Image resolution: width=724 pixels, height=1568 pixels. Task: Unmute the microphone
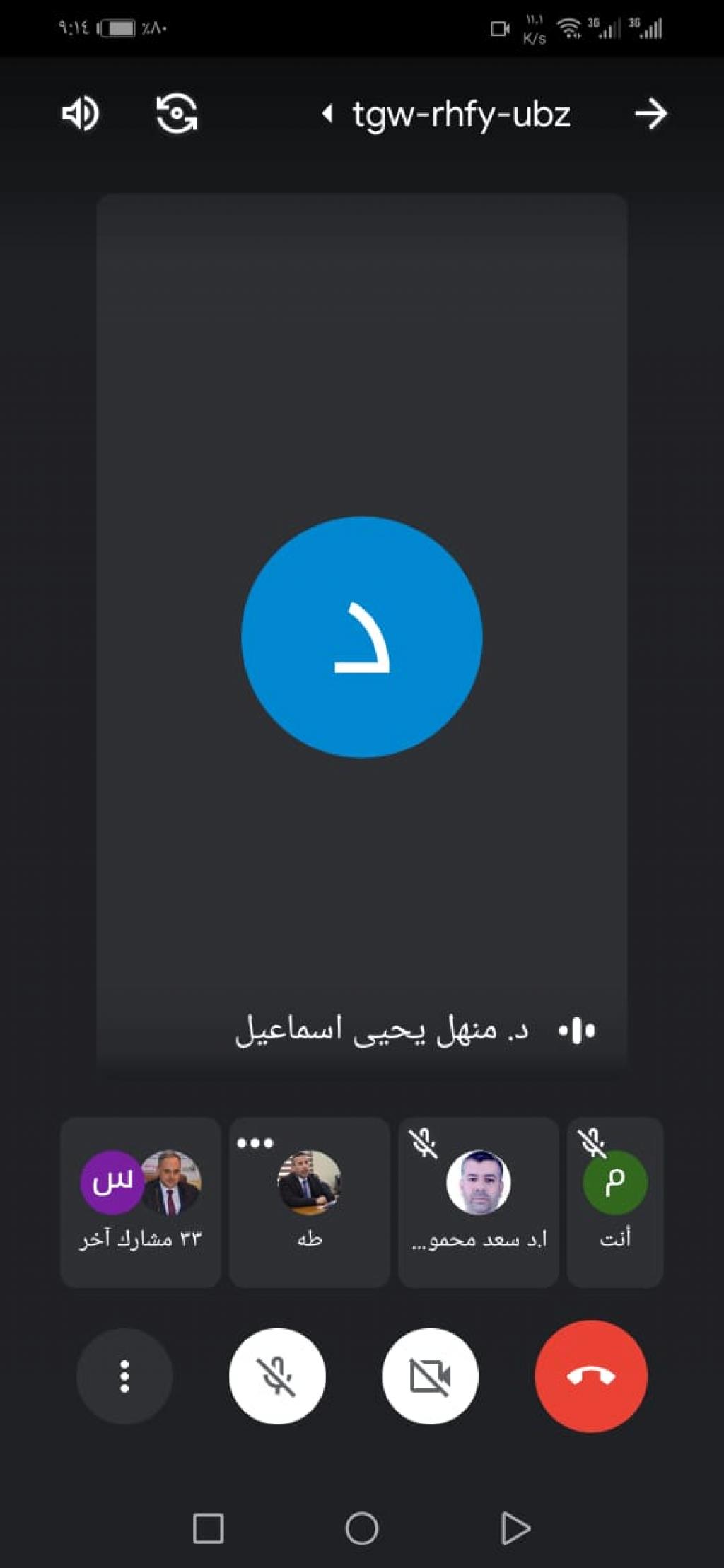pos(277,1376)
